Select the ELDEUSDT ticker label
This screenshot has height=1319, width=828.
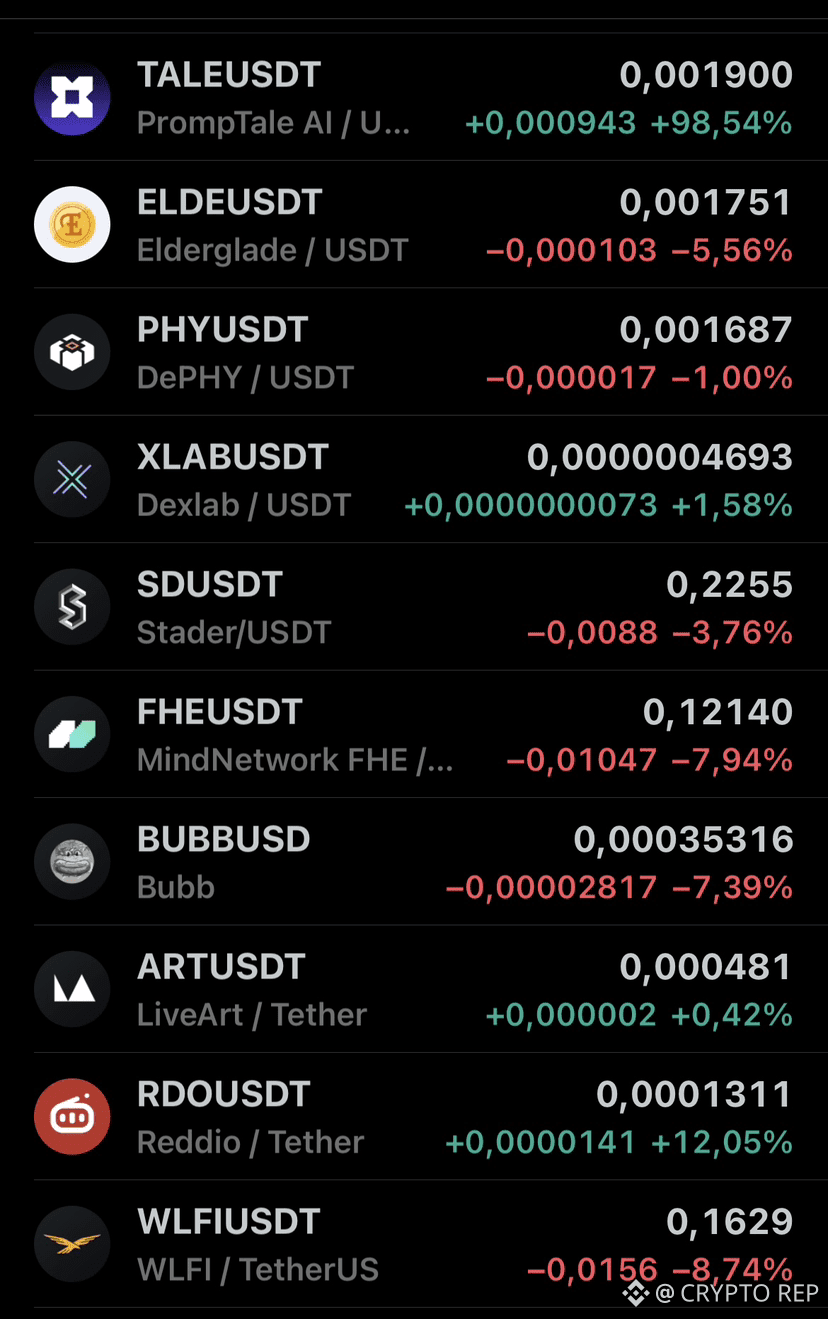pyautogui.click(x=229, y=201)
